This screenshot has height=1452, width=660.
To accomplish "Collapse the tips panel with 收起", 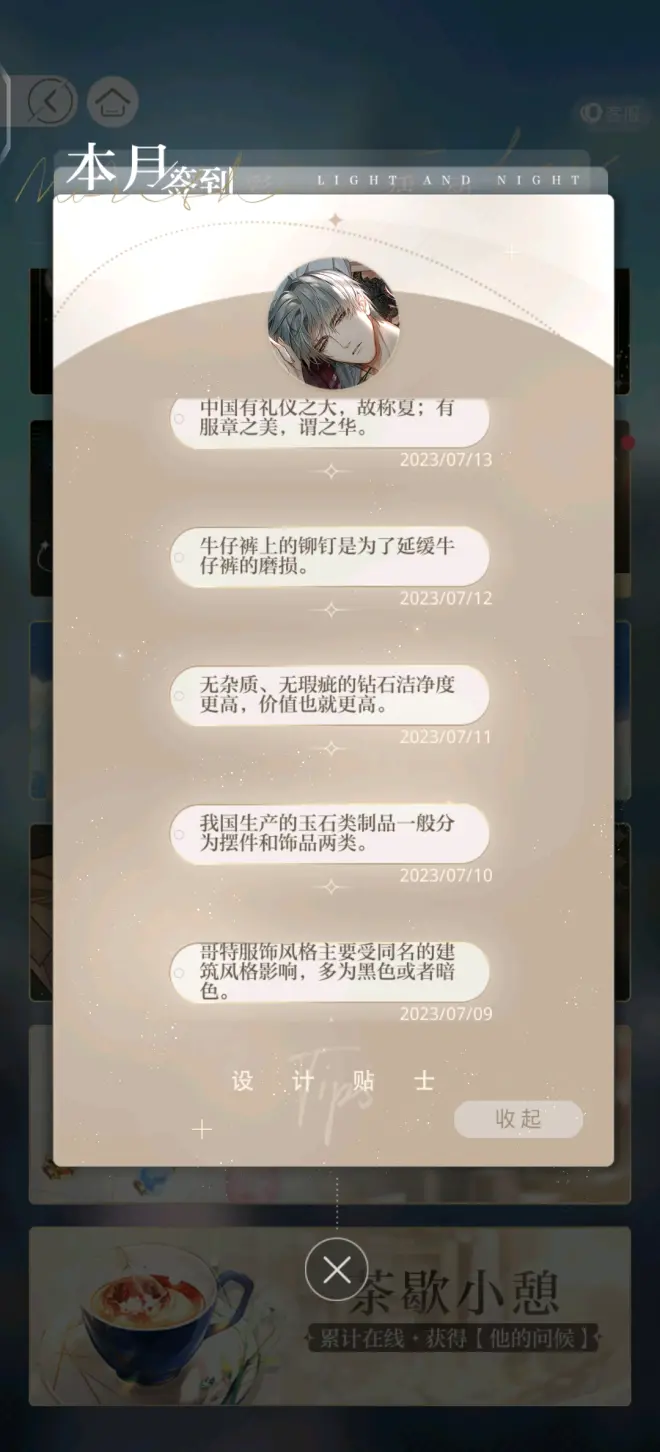I will [x=518, y=1119].
